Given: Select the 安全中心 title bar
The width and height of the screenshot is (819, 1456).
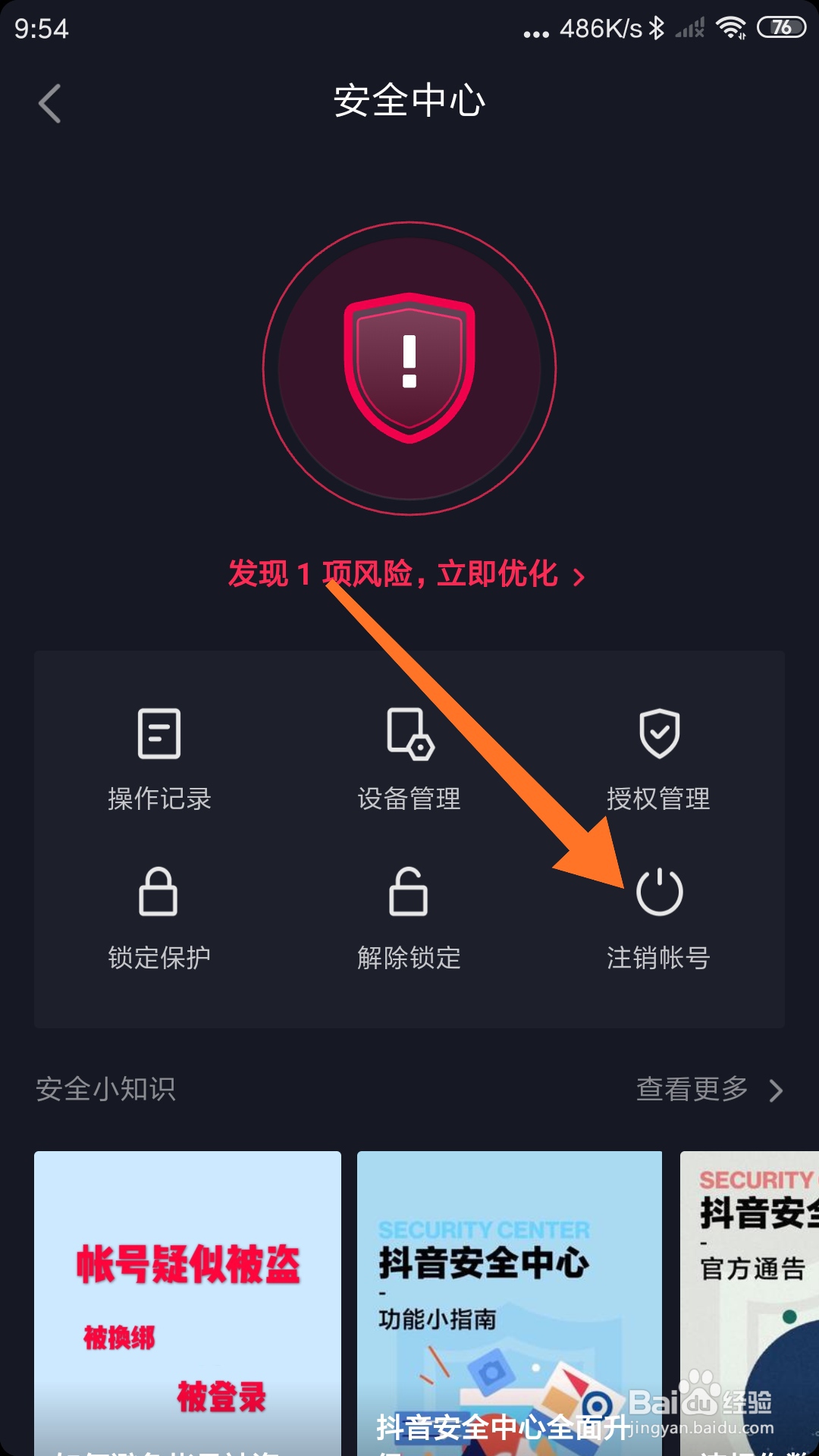Looking at the screenshot, I should coord(409,99).
